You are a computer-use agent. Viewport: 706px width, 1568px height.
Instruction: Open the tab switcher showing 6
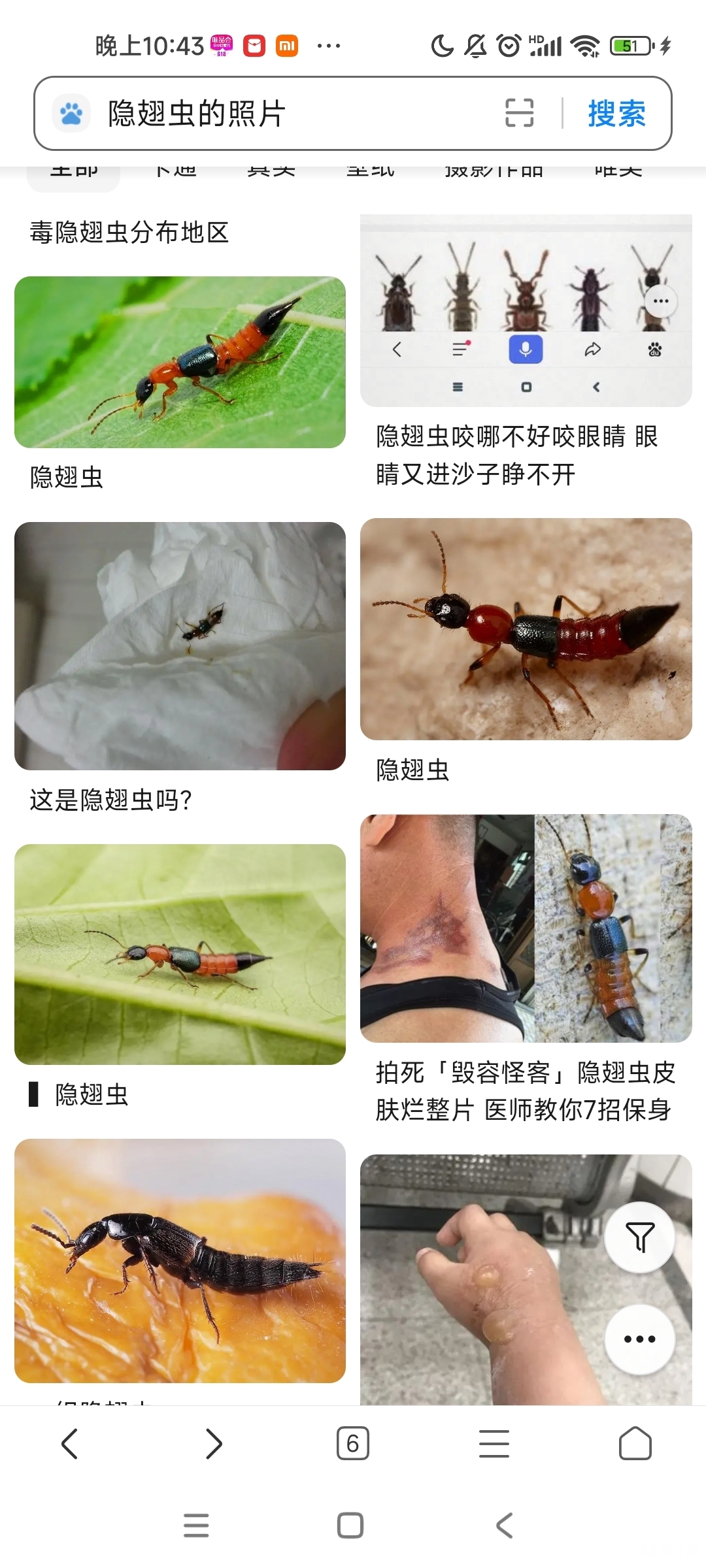coord(352,1443)
